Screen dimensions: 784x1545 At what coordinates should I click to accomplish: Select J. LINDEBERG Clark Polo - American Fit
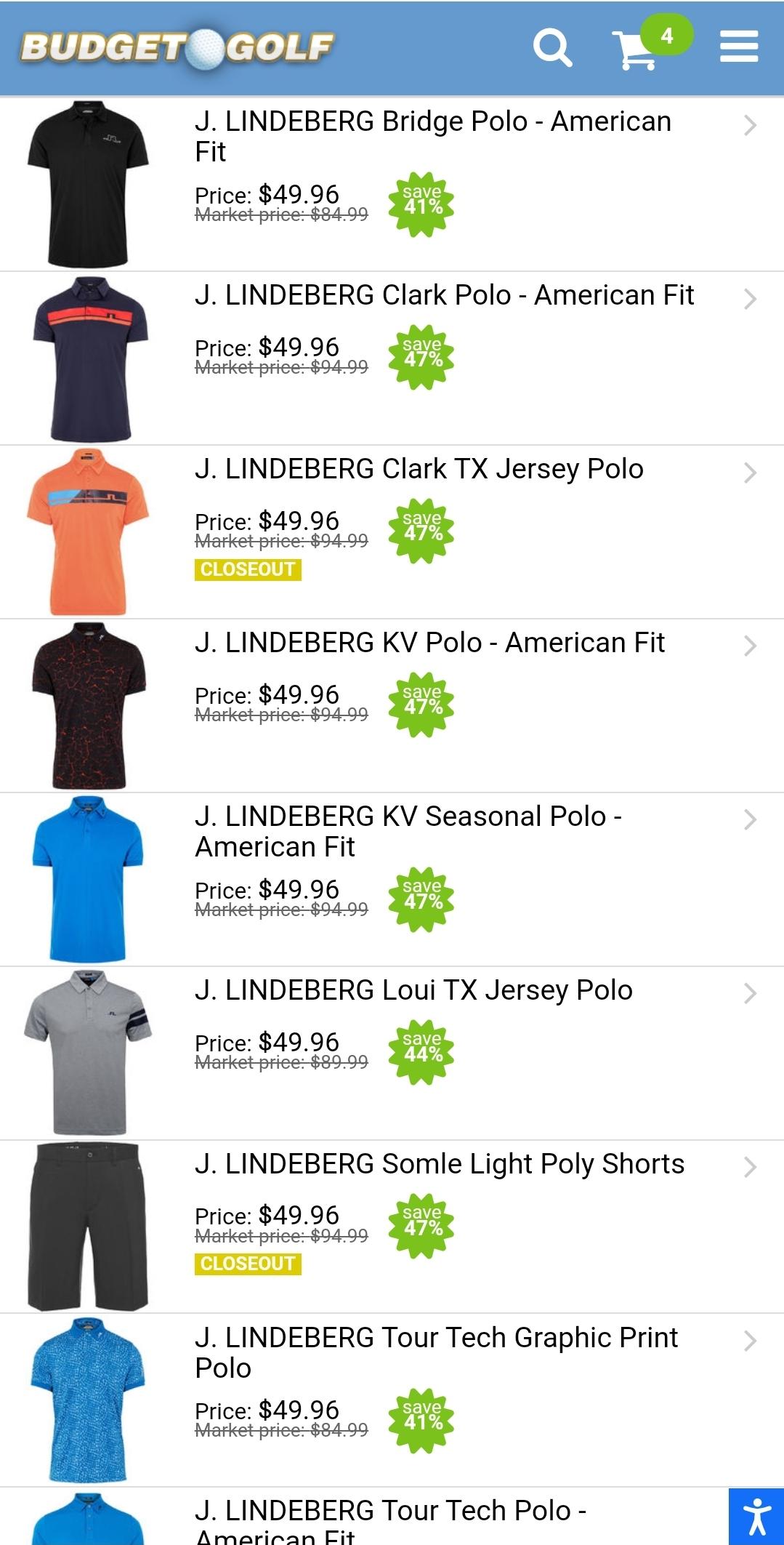[444, 295]
